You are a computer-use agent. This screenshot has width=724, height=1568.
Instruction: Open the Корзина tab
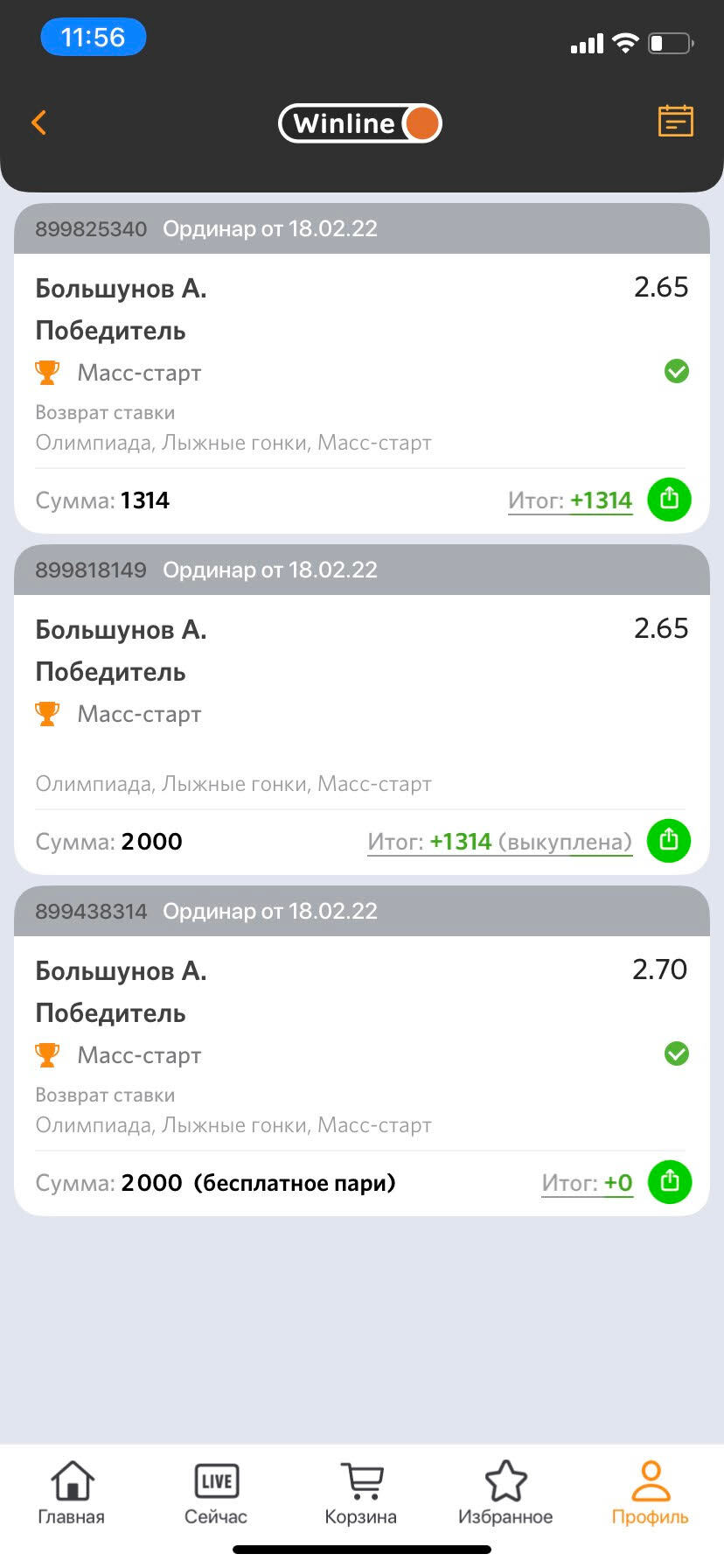coord(361,1493)
